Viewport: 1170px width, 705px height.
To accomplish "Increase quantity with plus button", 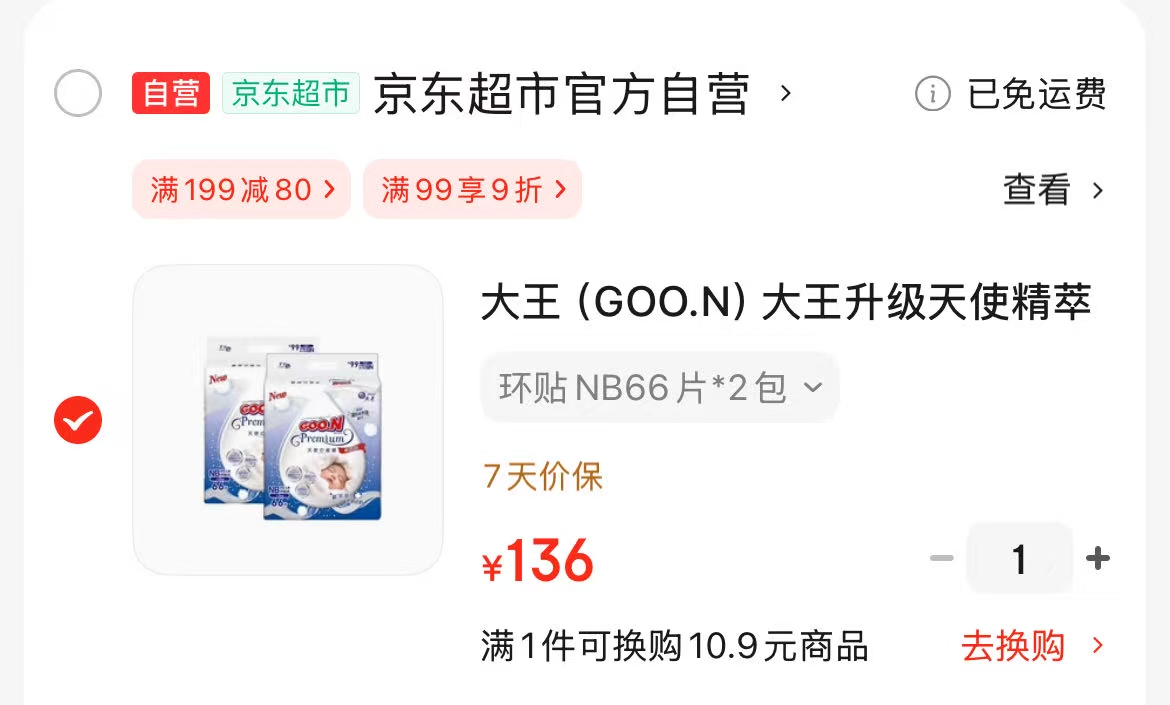I will point(1098,559).
